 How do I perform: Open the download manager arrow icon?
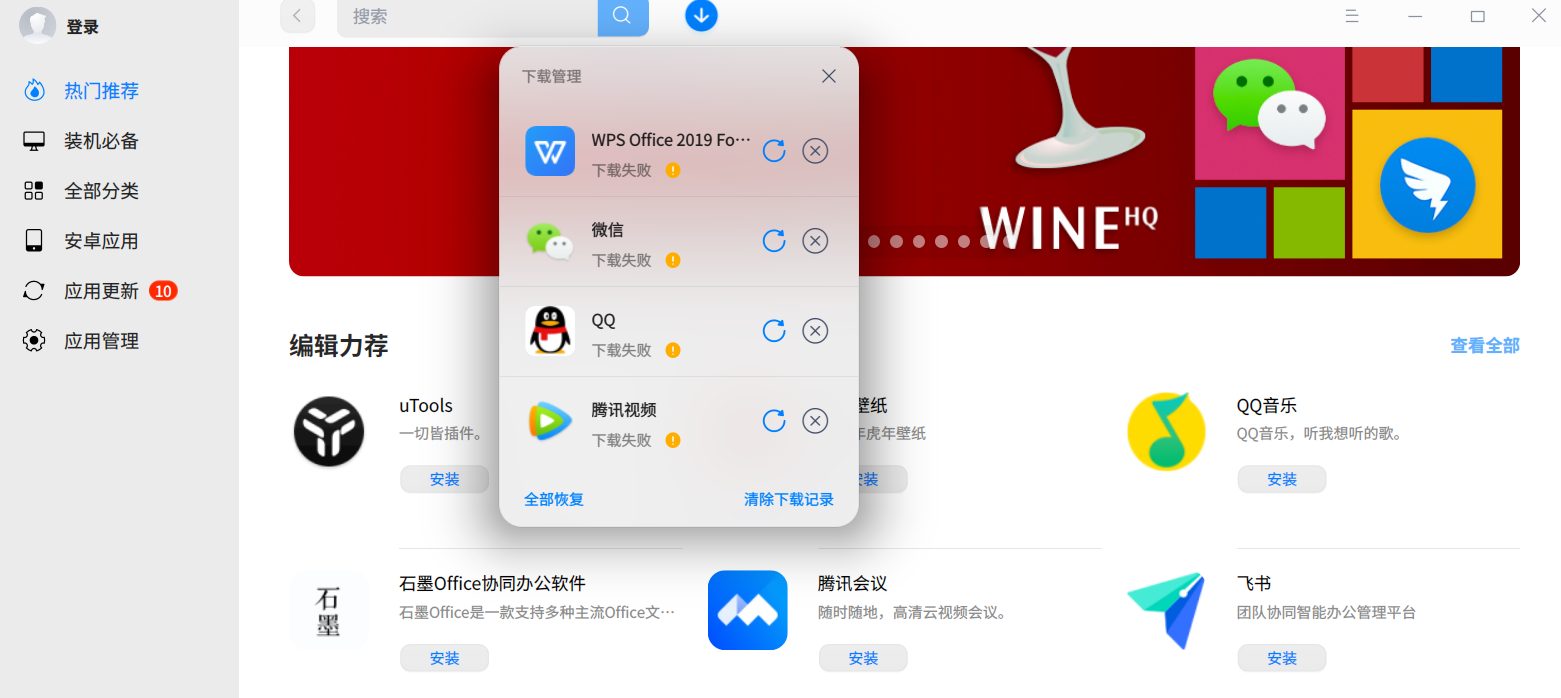[x=701, y=15]
